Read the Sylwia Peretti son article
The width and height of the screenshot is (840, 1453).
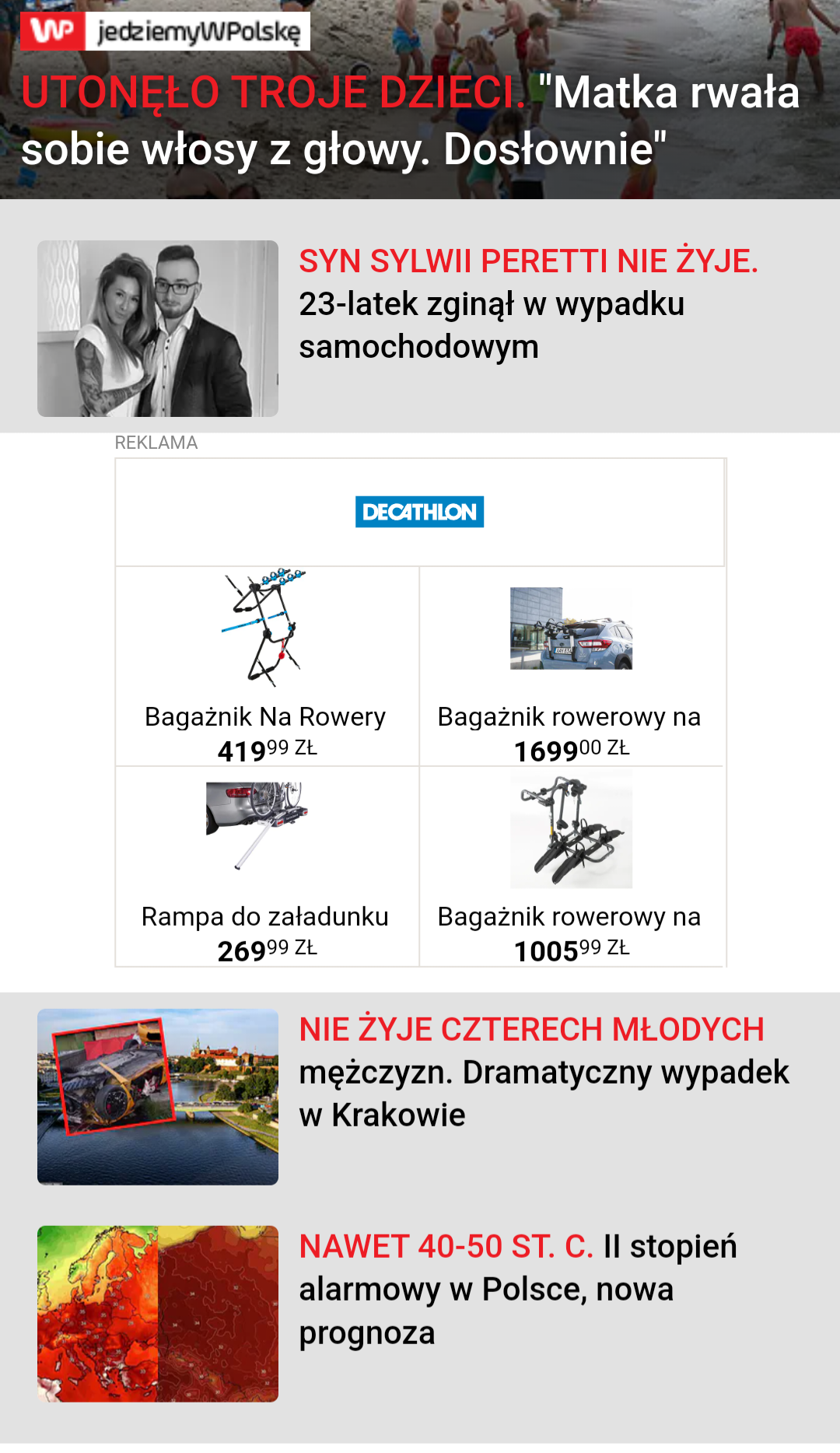pos(529,304)
